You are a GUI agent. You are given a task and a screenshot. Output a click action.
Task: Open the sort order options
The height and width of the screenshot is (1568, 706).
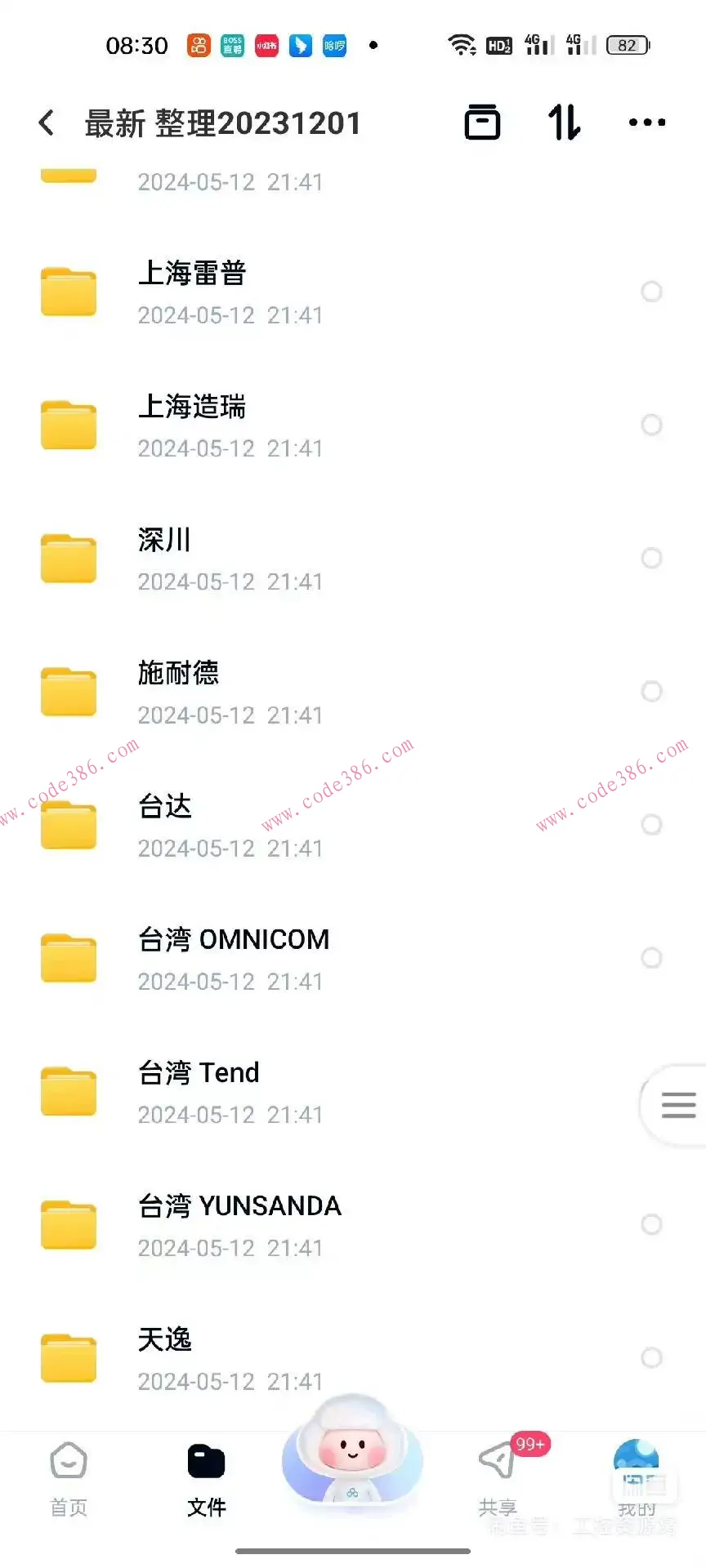point(563,121)
